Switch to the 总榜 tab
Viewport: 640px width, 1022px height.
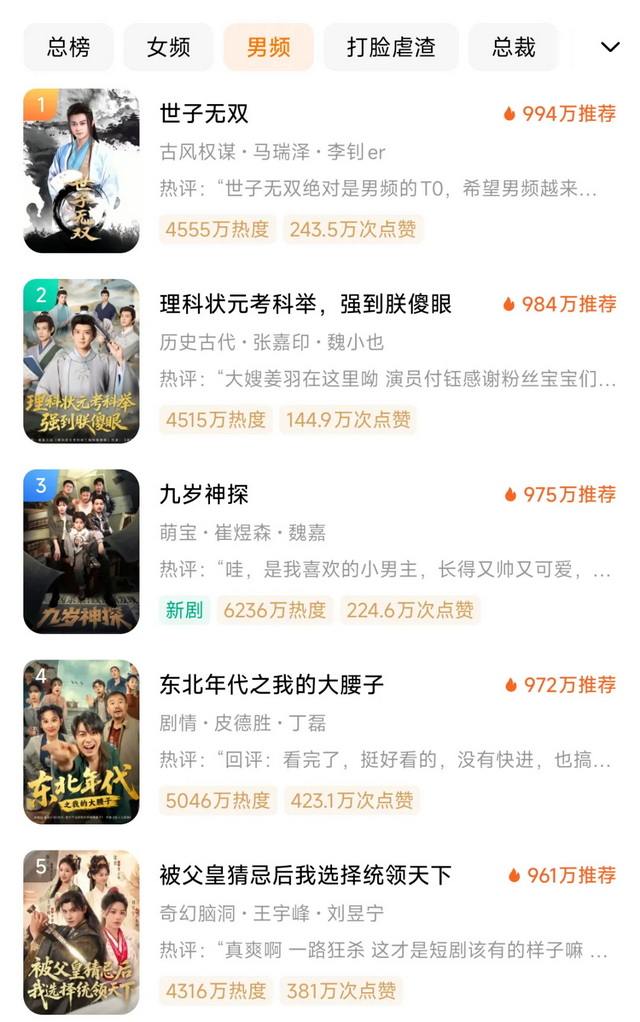68,47
